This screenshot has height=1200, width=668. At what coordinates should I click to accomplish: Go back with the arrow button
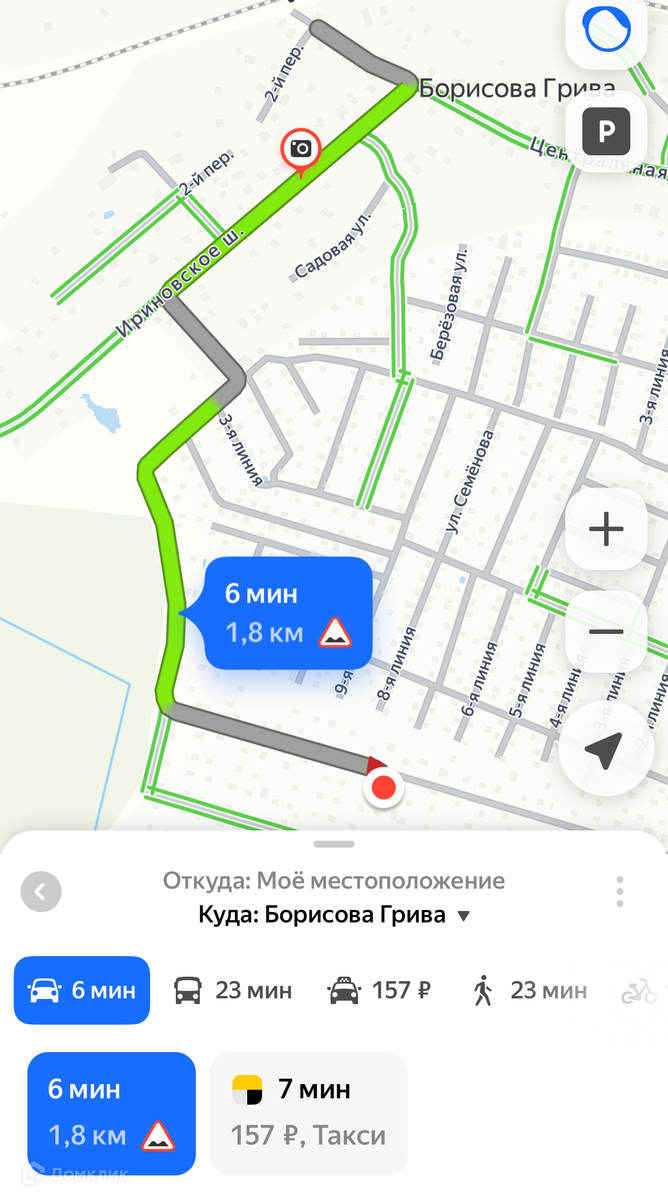pos(41,891)
